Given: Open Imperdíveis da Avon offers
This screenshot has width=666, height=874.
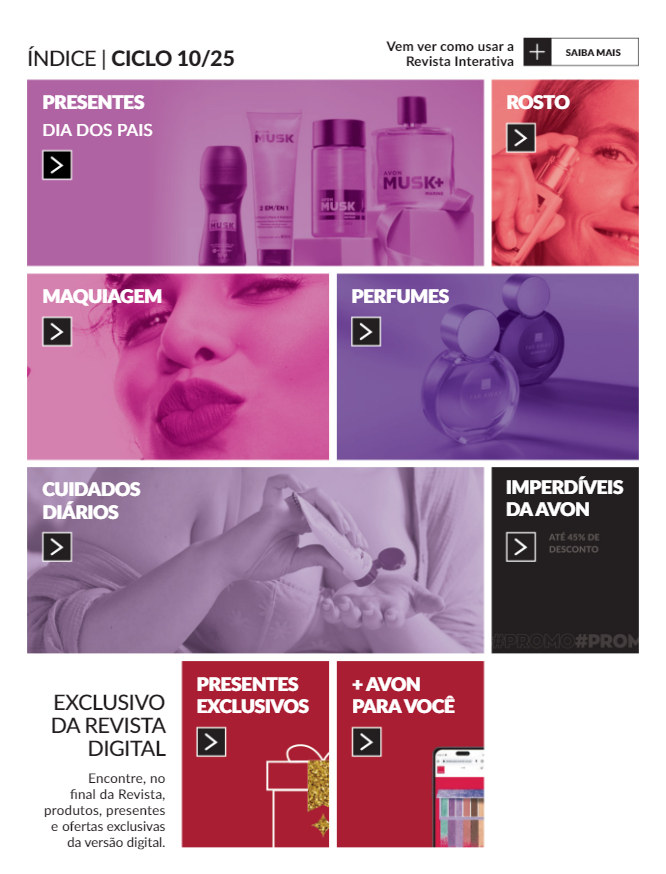Looking at the screenshot, I should (x=521, y=546).
